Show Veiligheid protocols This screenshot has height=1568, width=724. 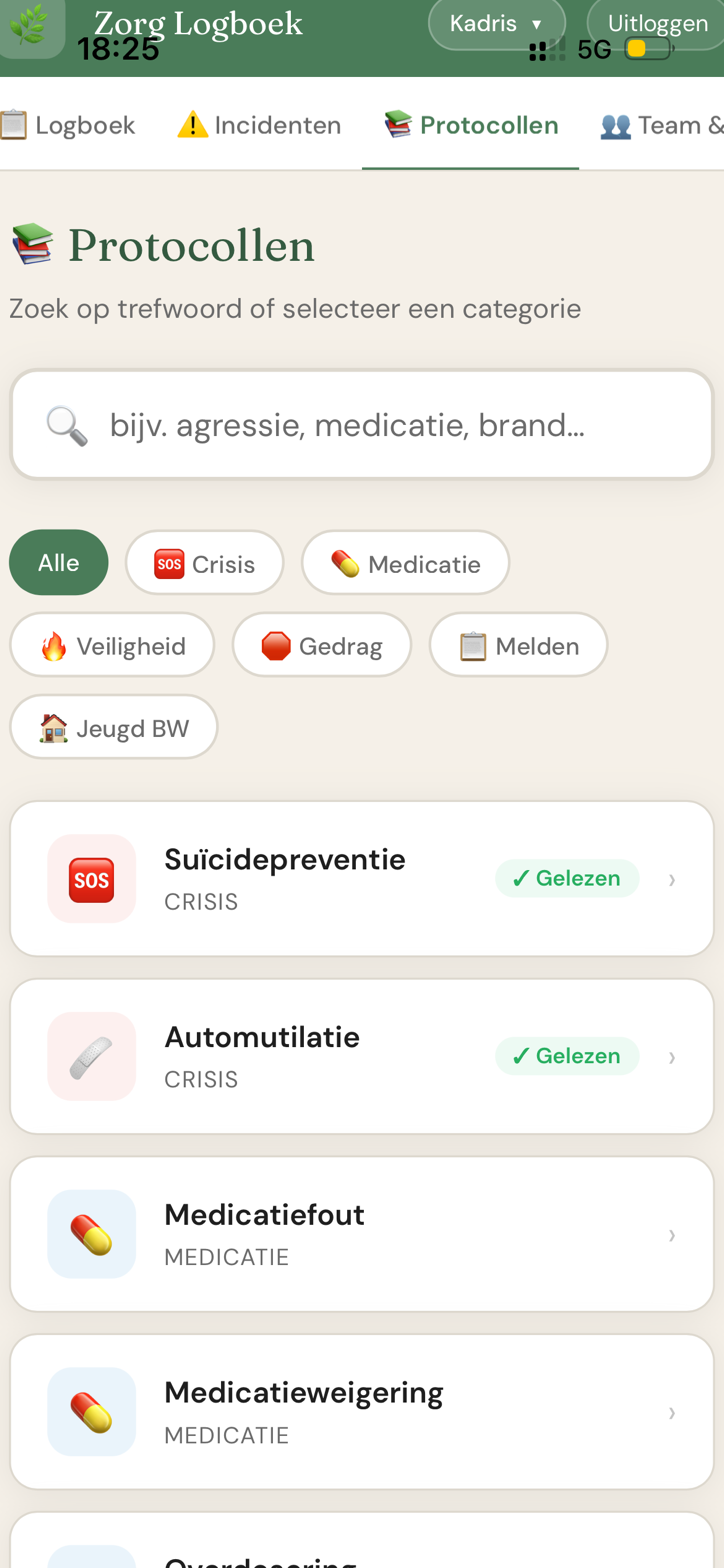(112, 645)
